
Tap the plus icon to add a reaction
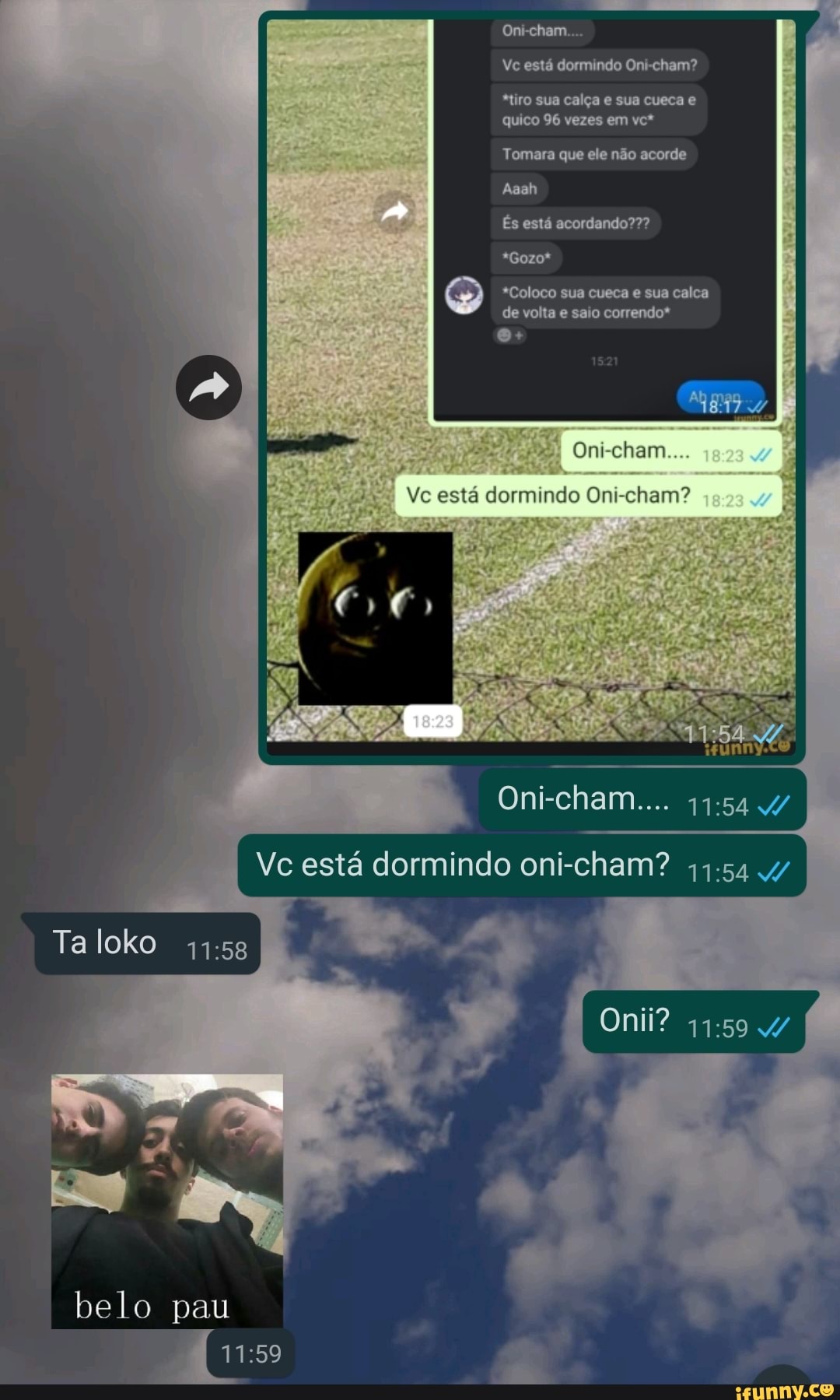coord(520,335)
